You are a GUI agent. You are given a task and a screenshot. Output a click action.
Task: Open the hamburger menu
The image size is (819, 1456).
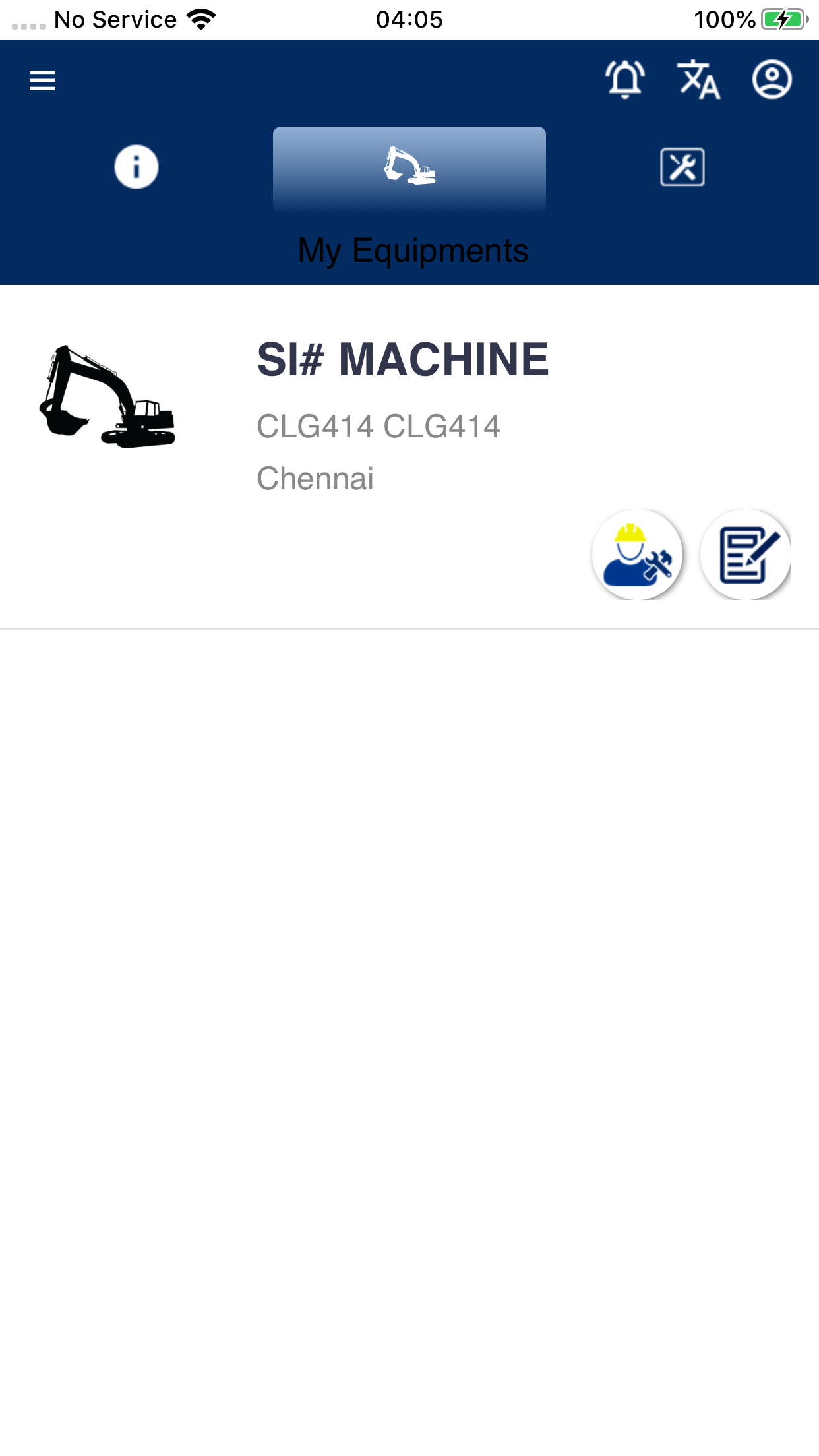(x=42, y=80)
